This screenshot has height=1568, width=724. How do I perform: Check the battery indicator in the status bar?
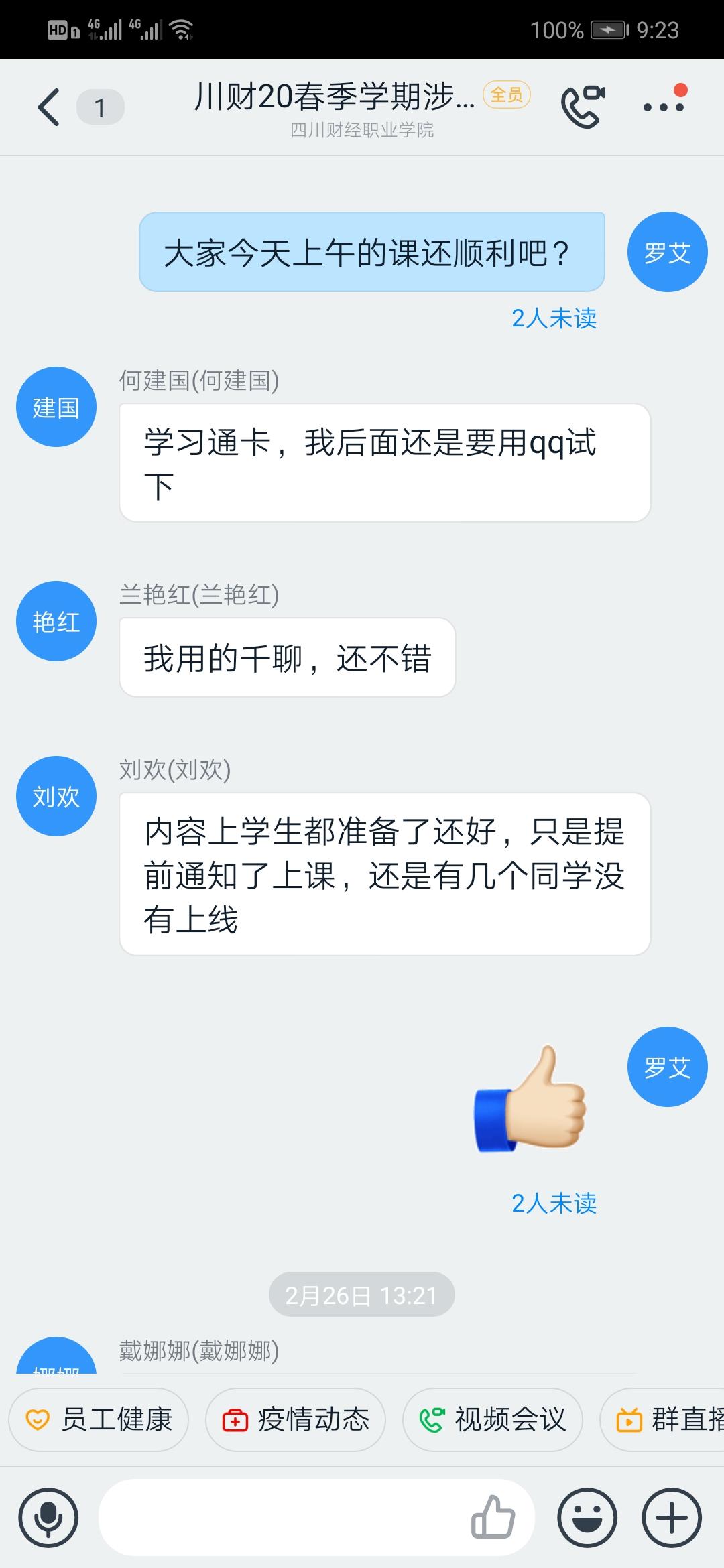click(x=607, y=29)
